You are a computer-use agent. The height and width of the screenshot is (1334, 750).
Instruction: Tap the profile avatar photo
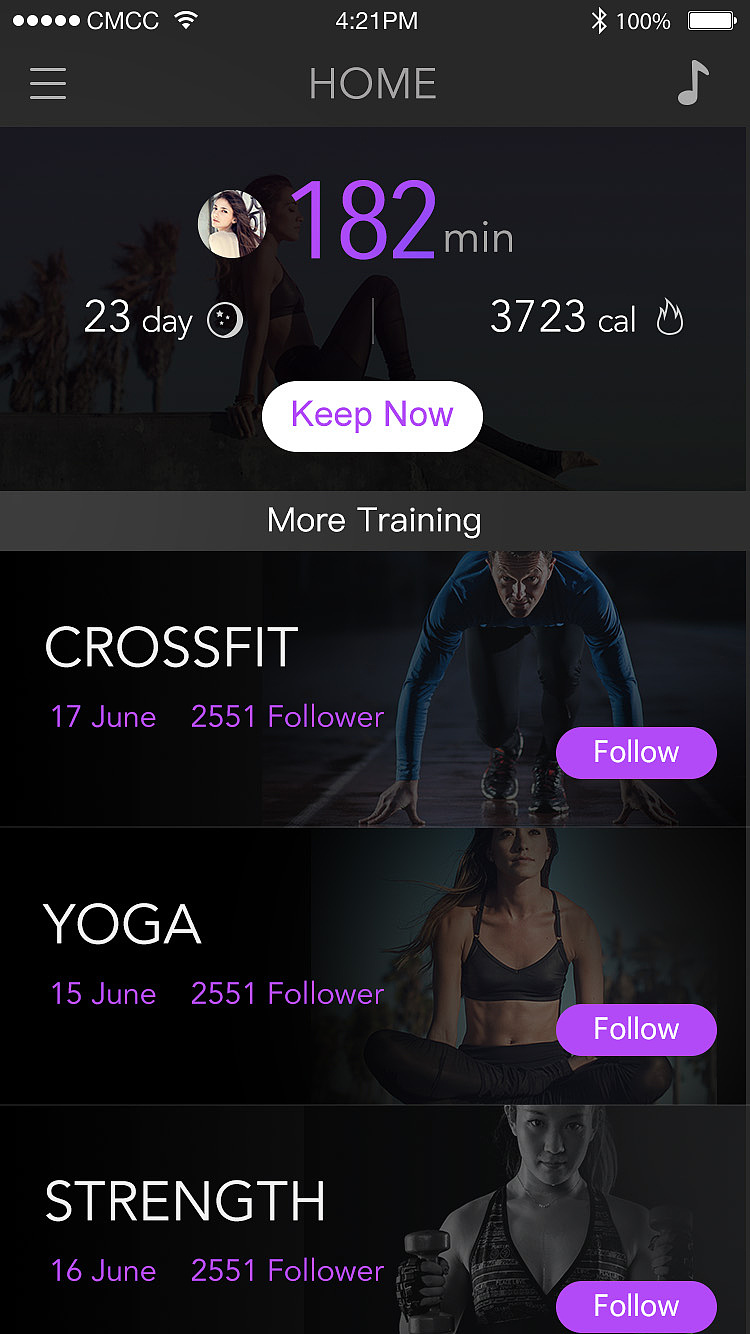click(x=232, y=224)
